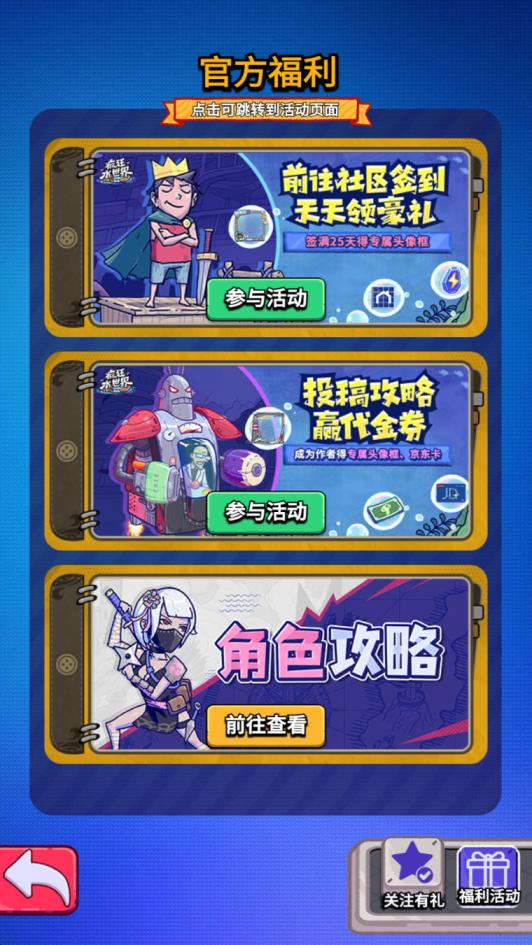Open the 投稿攻略赢代金券 card
Screen dimensions: 532x945
click(x=266, y=451)
